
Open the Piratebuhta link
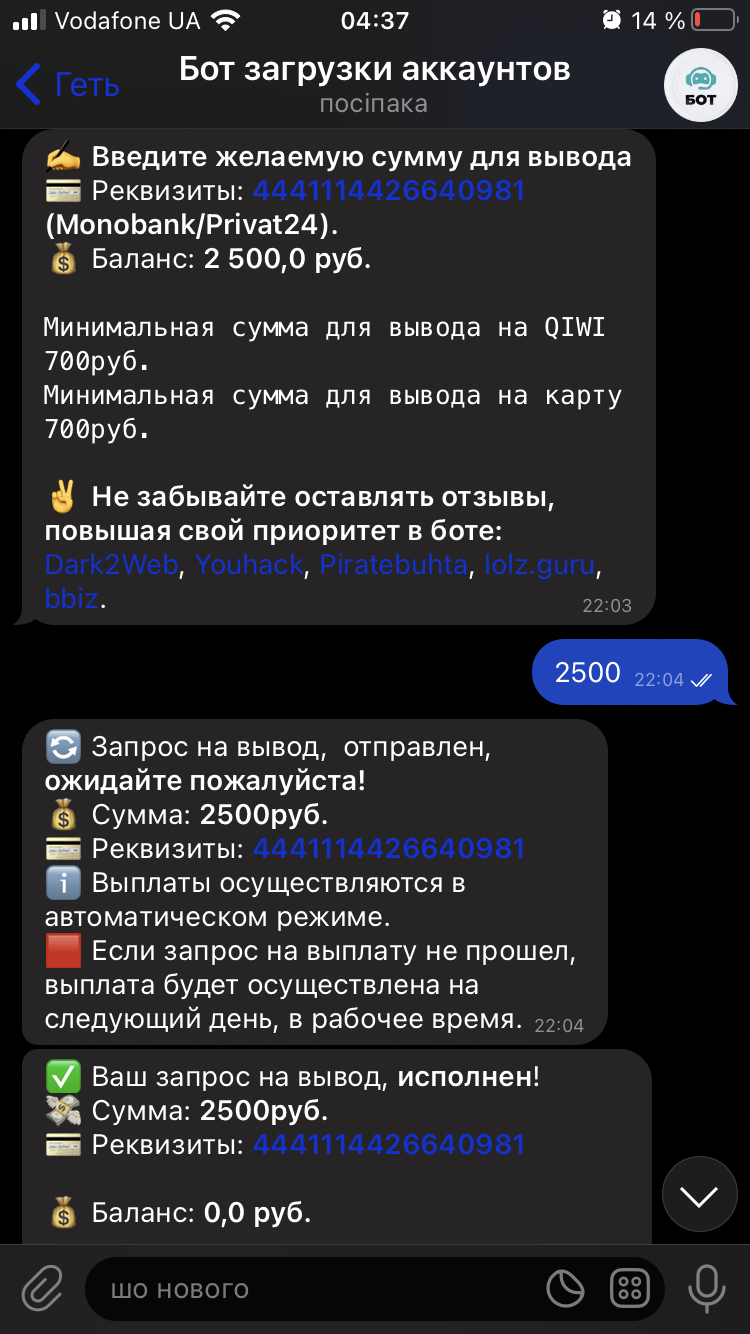[x=393, y=565]
